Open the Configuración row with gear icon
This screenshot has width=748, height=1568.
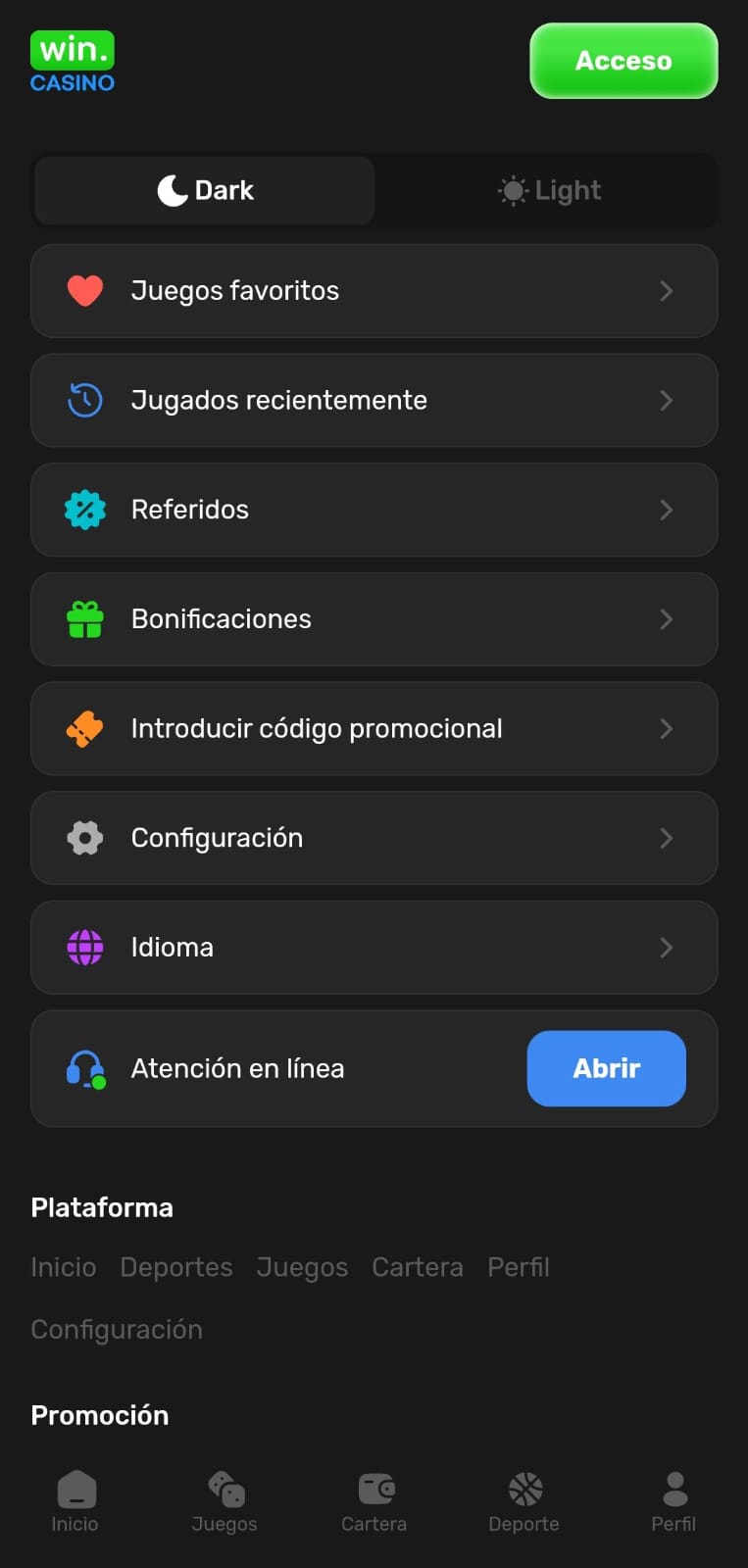point(374,838)
